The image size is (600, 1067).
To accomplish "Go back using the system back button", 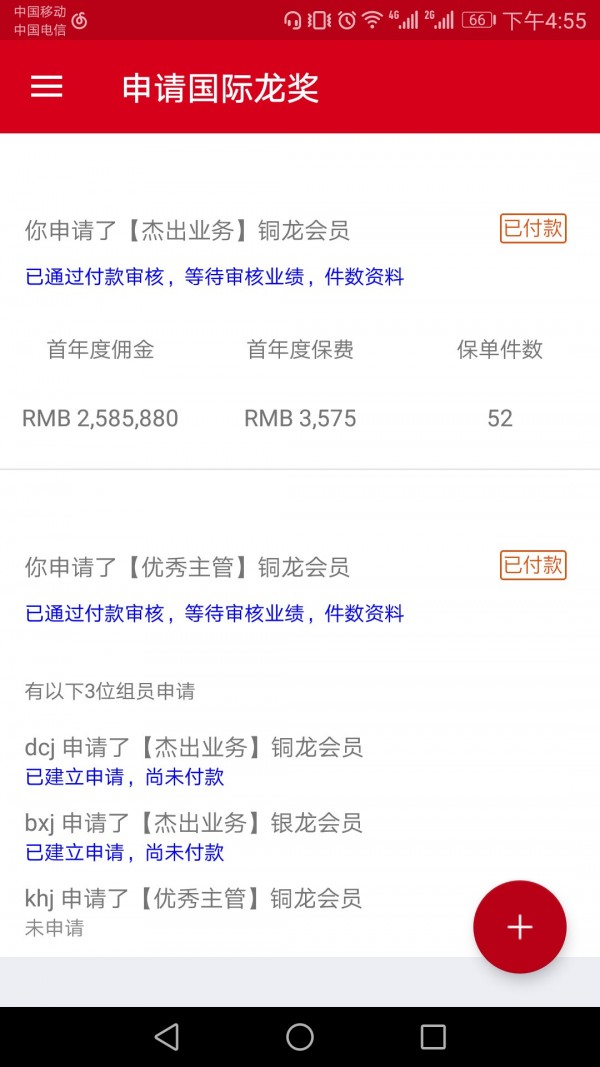I will tap(167, 1037).
